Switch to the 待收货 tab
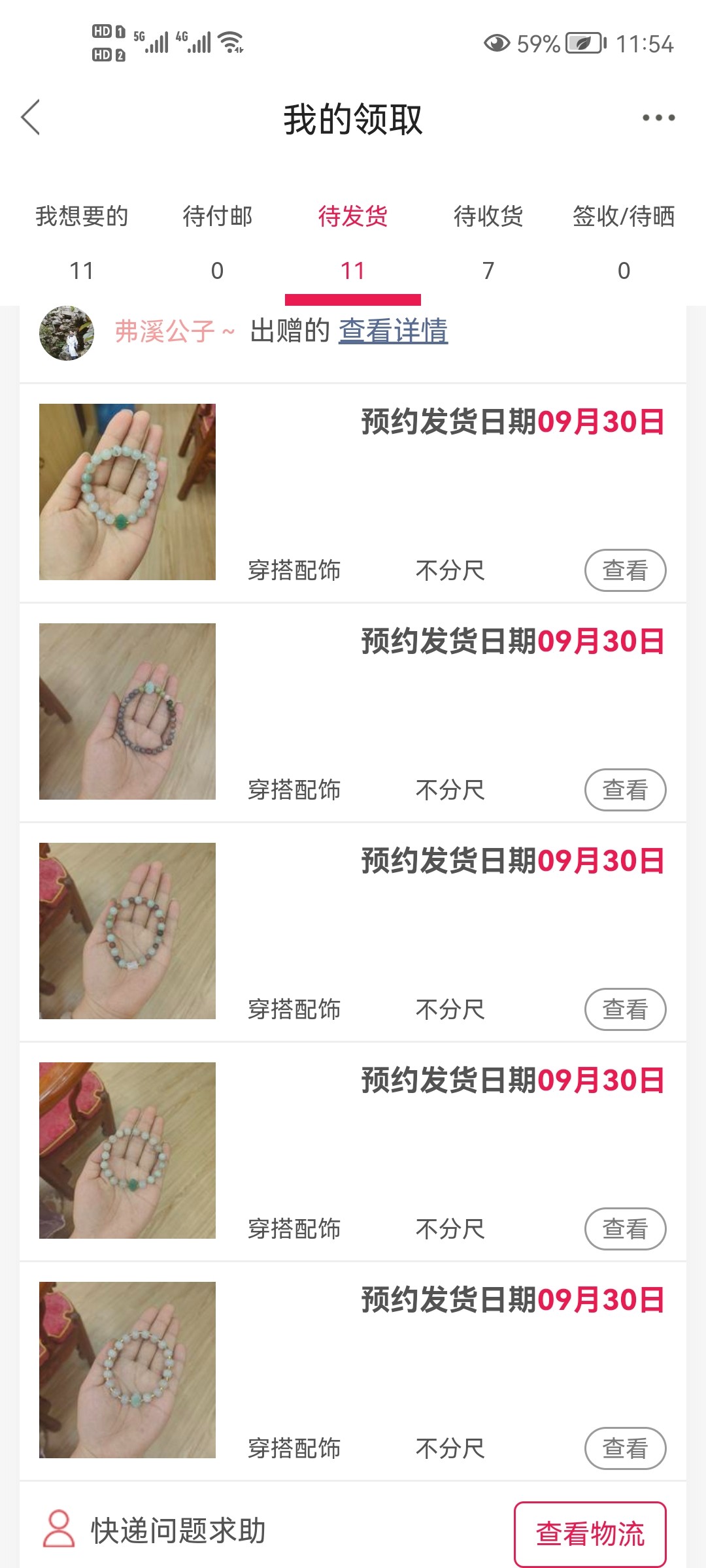Screen dimensions: 706x1568 tap(488, 242)
